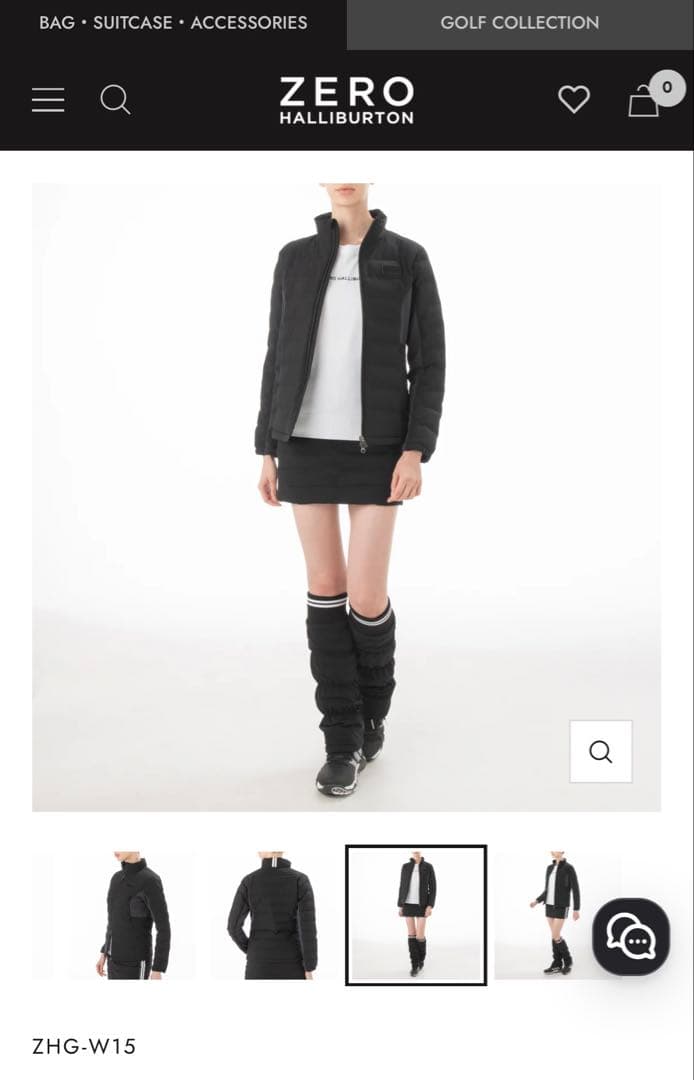The image size is (694, 1080).
Task: Zoom product image with magnifier button
Action: point(600,752)
